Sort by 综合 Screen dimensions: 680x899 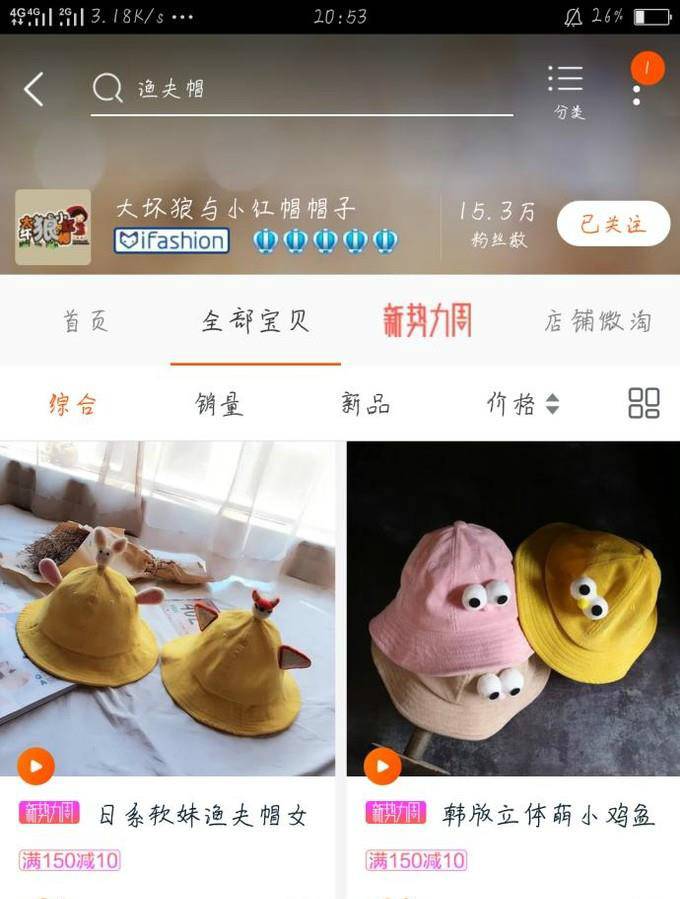point(73,404)
